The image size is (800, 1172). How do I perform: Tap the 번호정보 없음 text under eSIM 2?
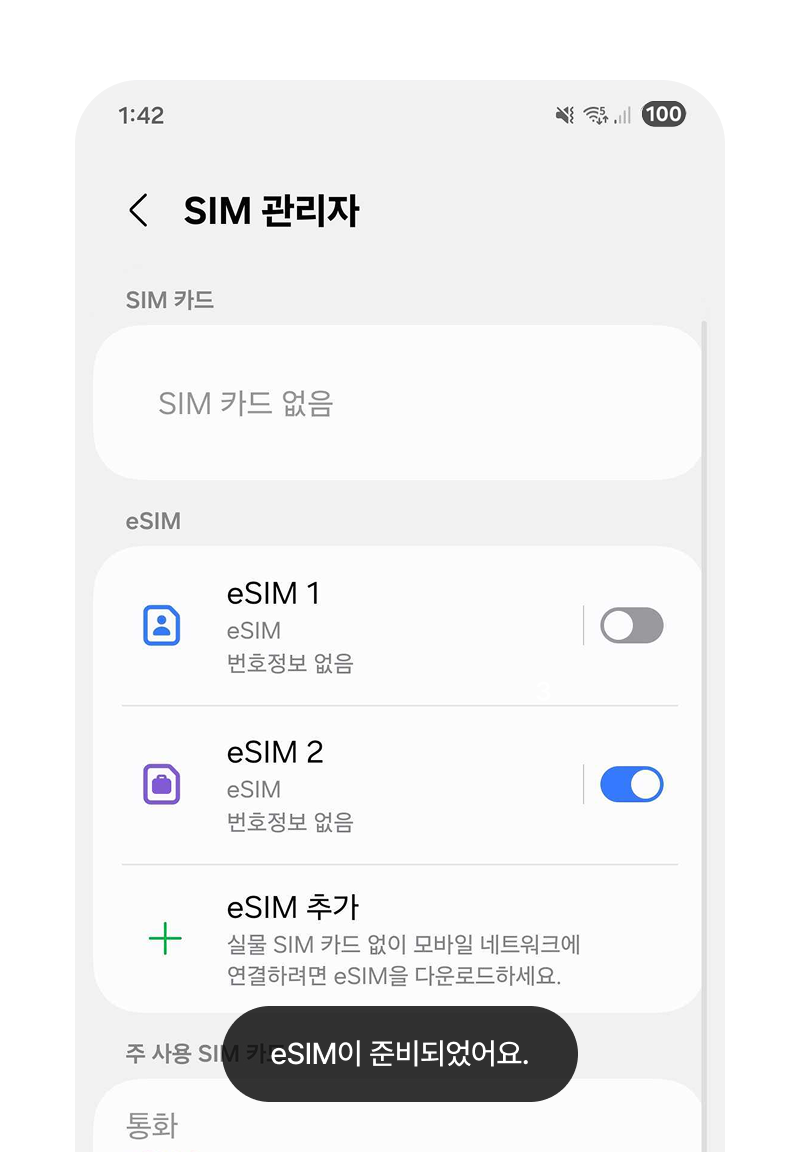click(289, 822)
